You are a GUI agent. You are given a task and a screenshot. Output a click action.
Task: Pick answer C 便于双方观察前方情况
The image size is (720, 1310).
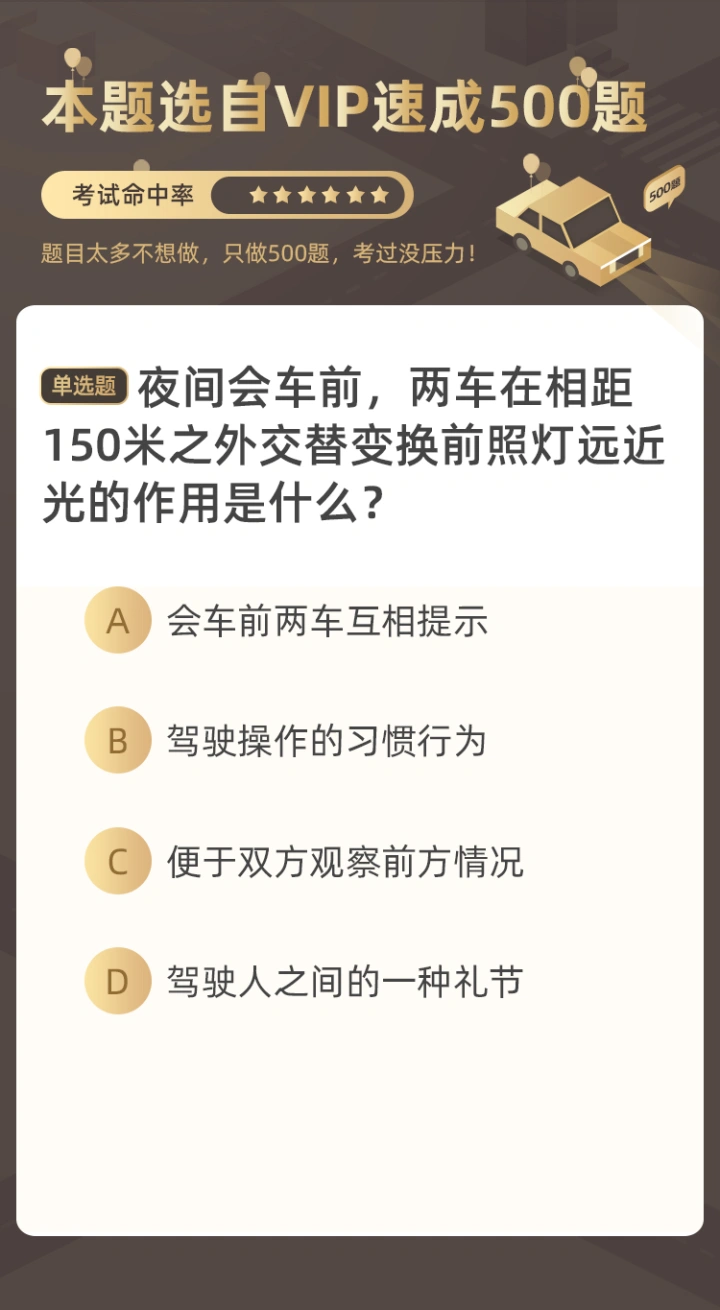pos(118,861)
